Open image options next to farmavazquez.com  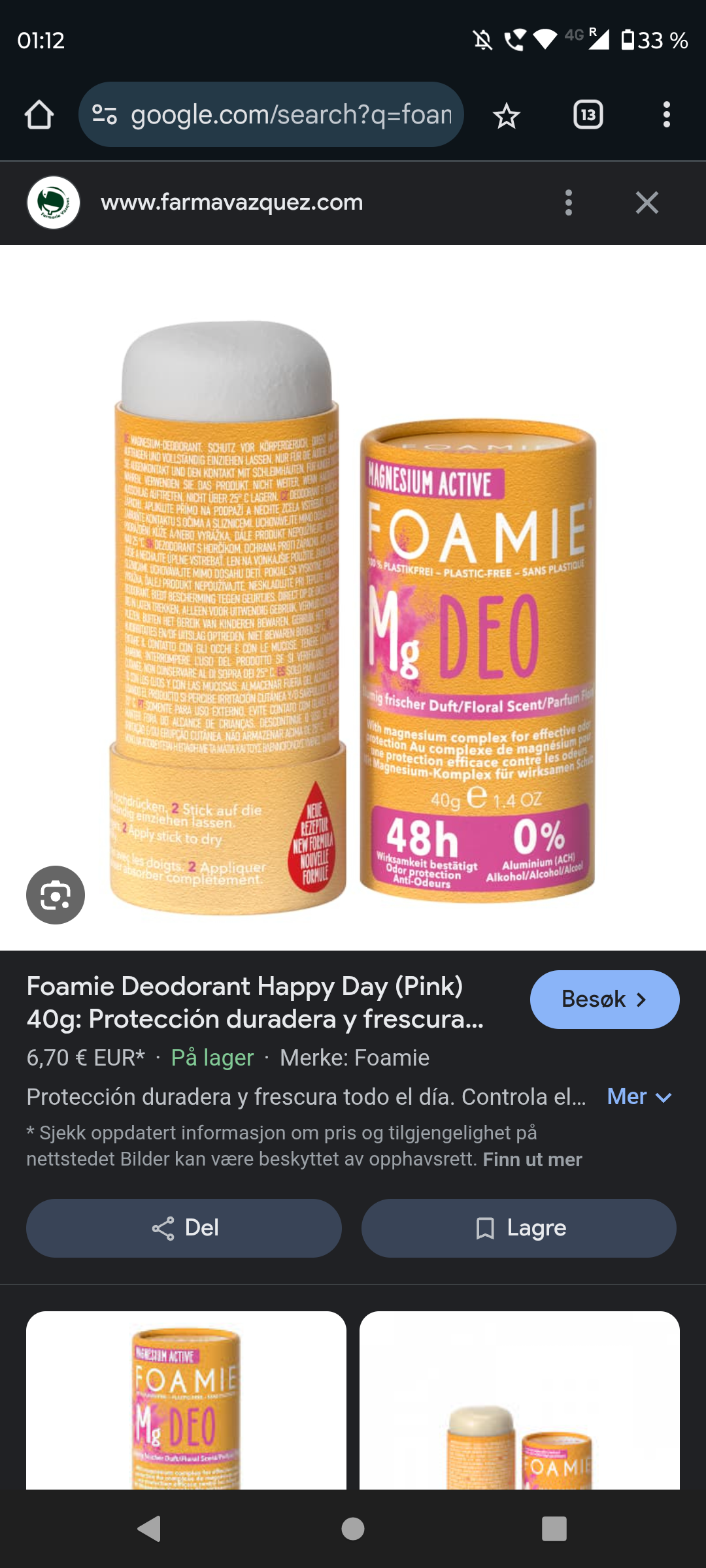569,203
